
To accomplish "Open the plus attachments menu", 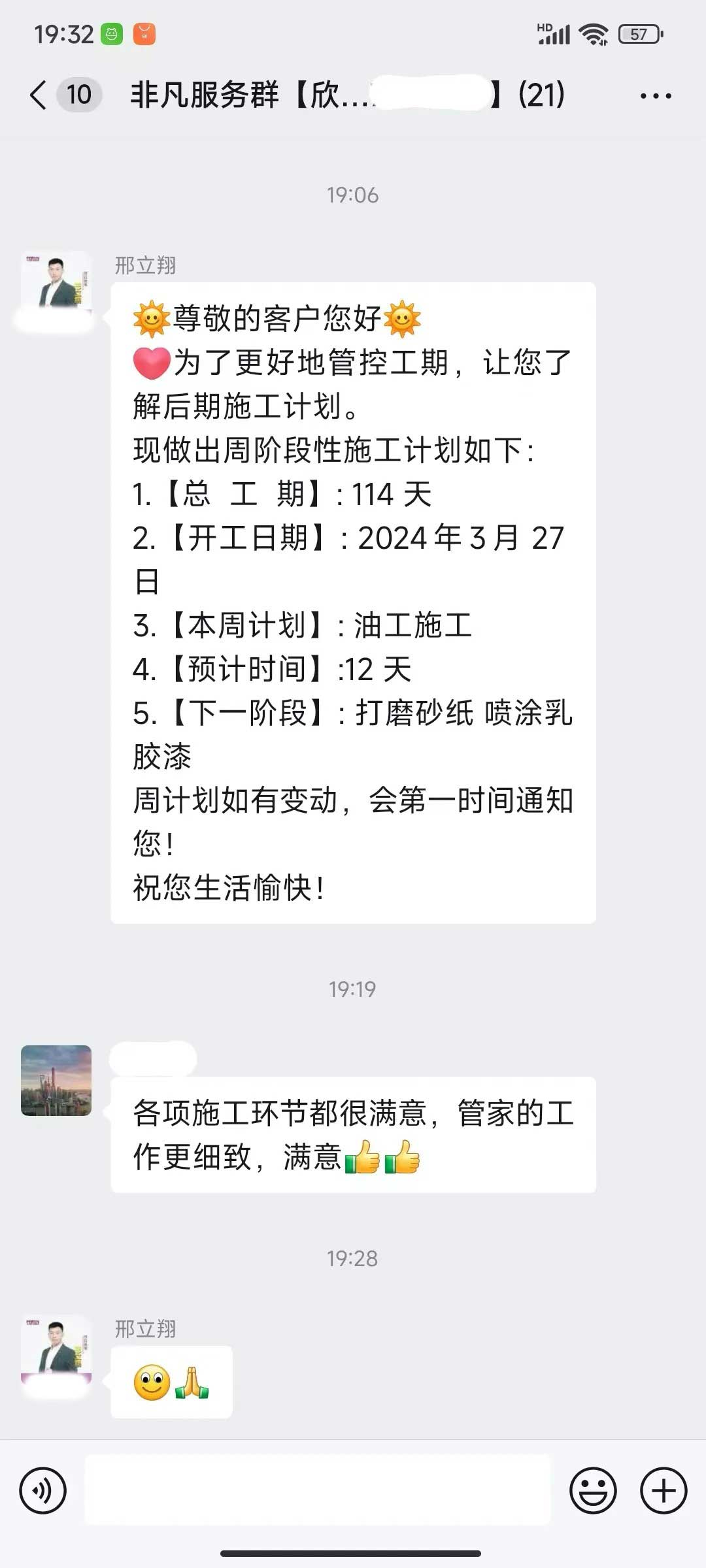I will click(664, 1490).
